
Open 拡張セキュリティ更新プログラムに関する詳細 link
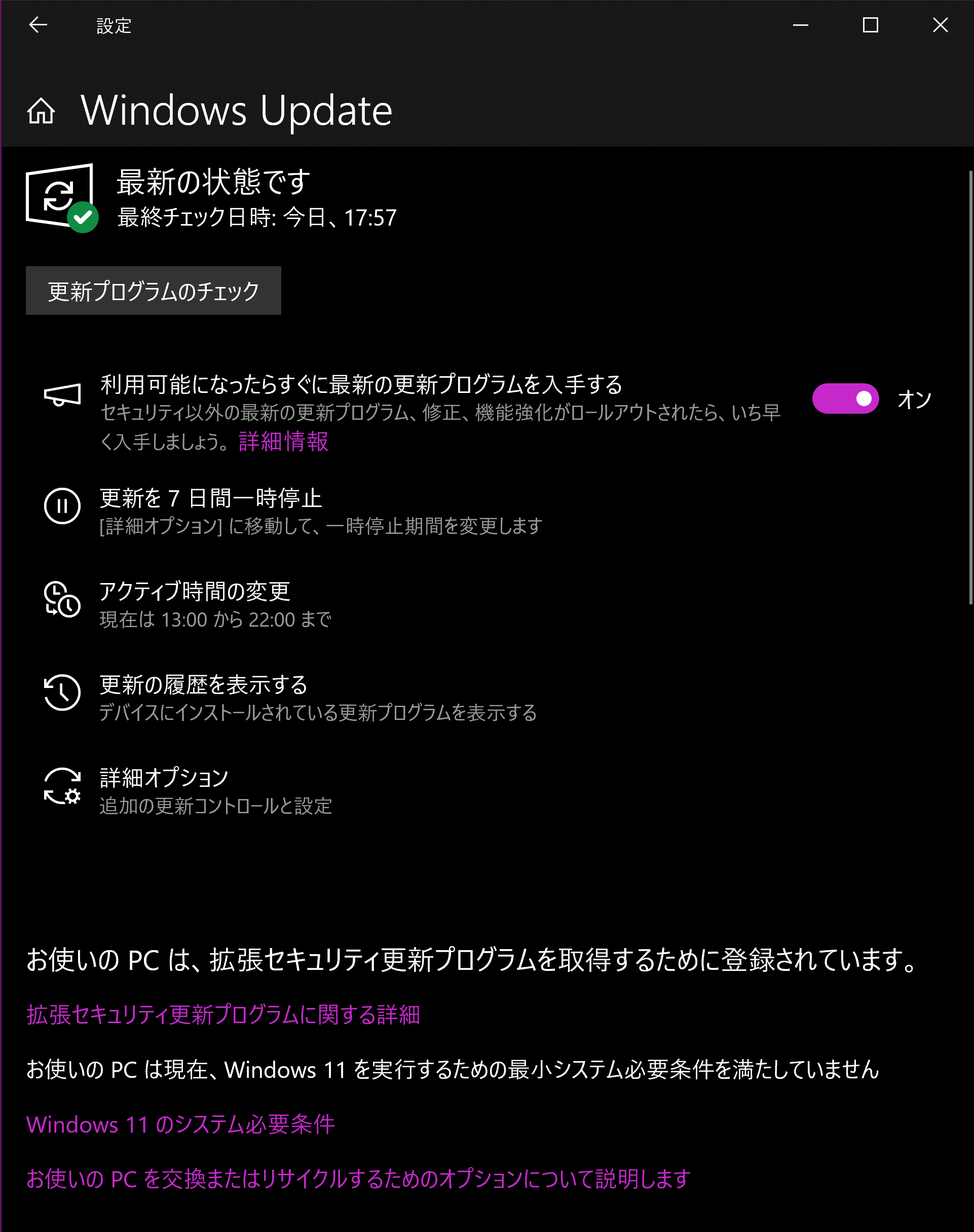pos(223,1014)
